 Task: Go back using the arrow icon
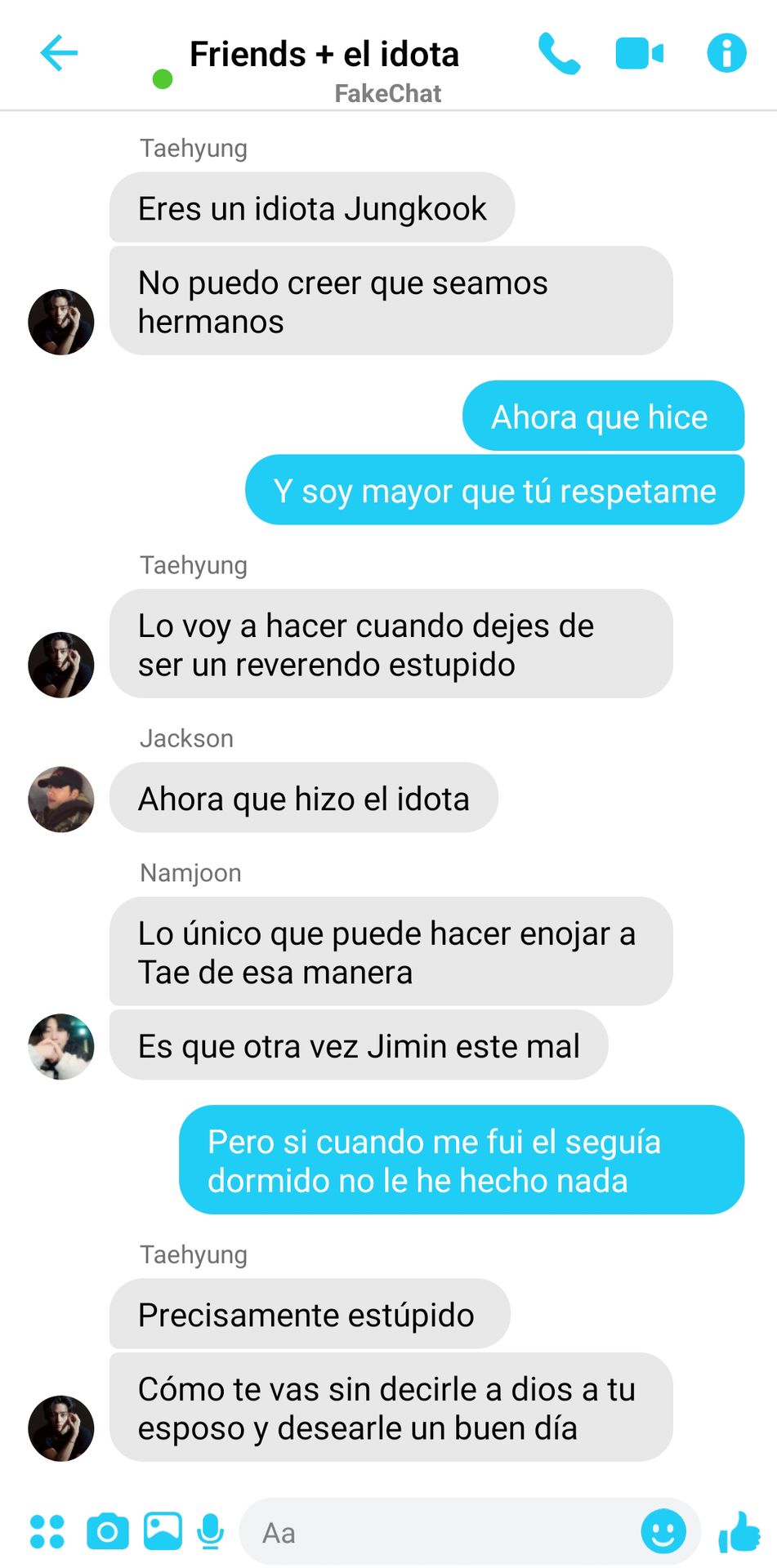(59, 54)
